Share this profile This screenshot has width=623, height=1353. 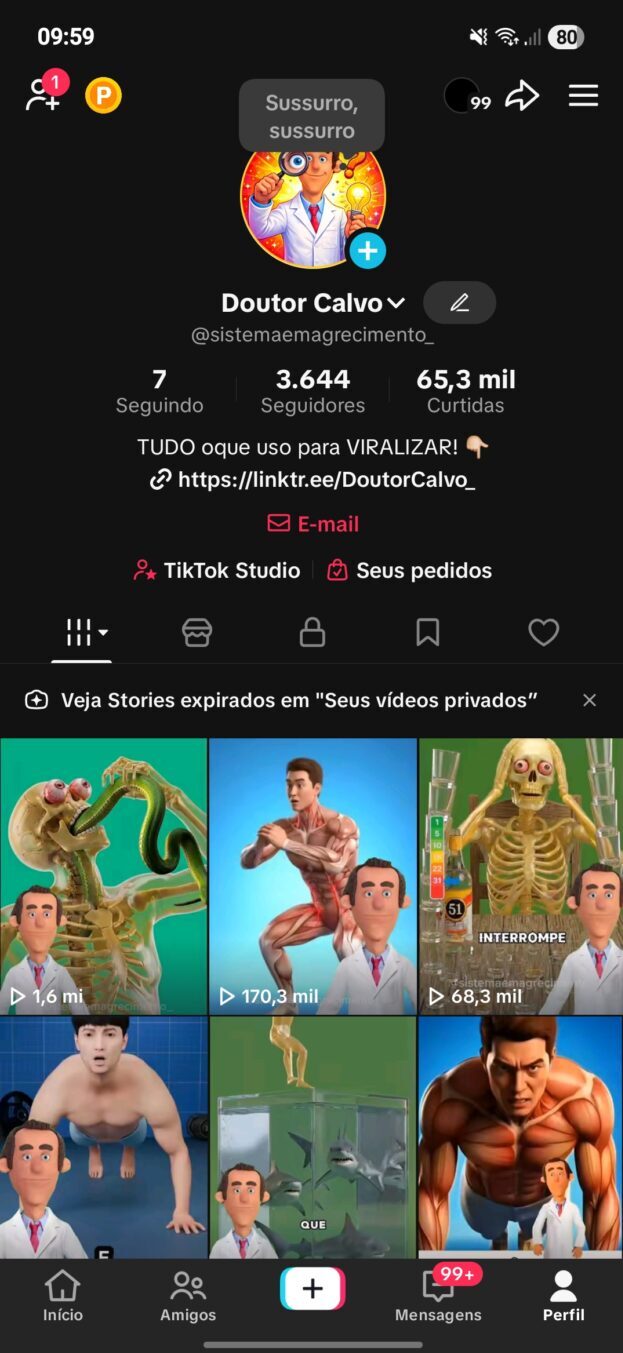(x=522, y=96)
